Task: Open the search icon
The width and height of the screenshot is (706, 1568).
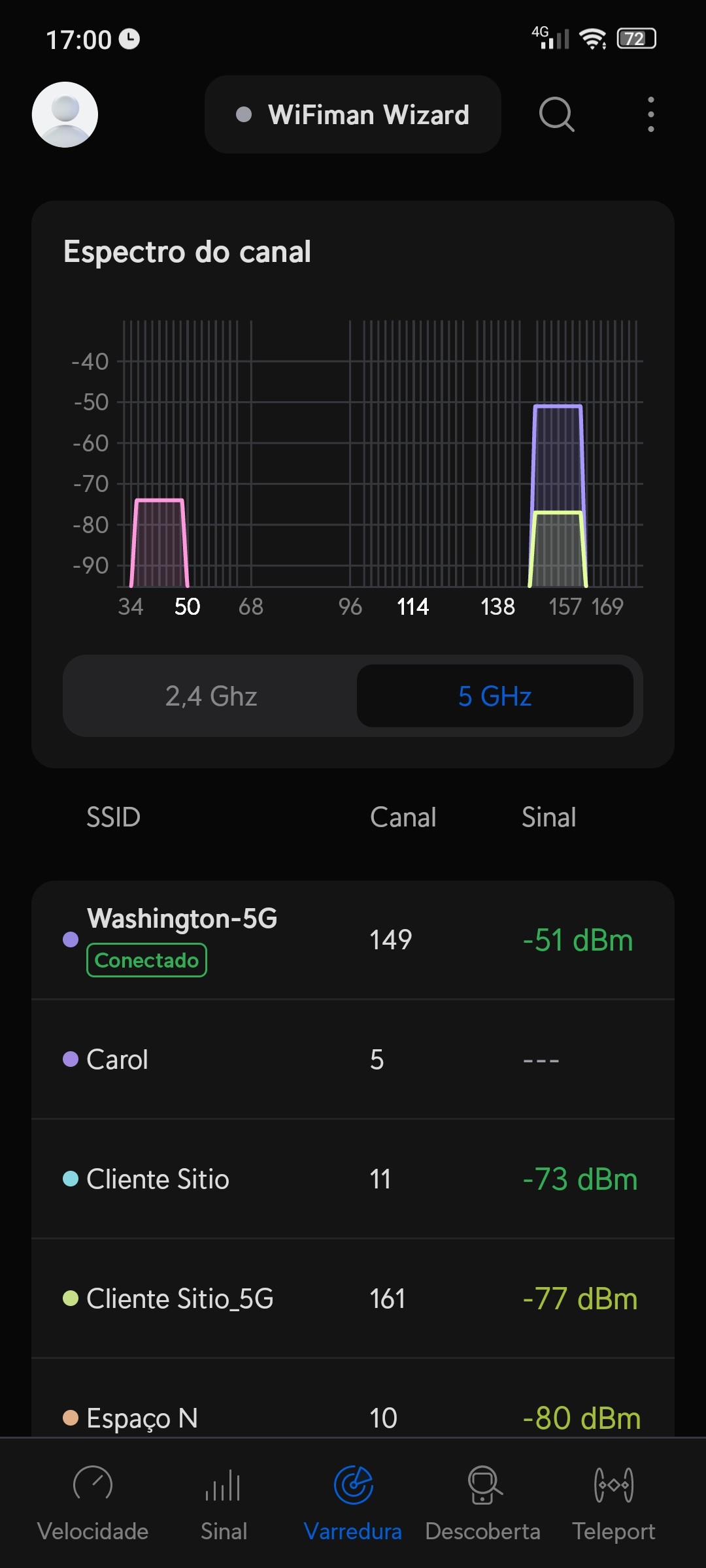Action: tap(556, 114)
